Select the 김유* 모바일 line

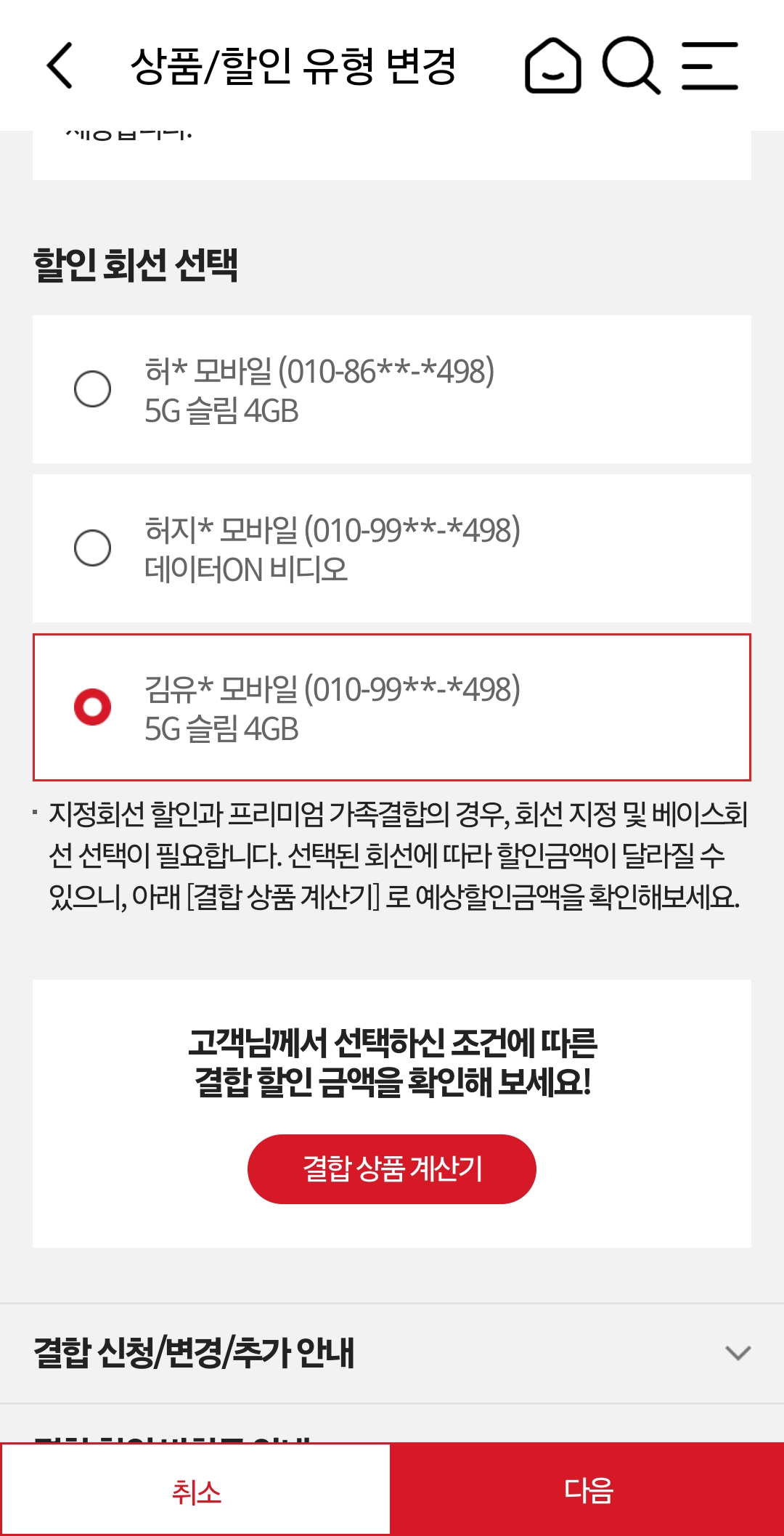pos(392,707)
